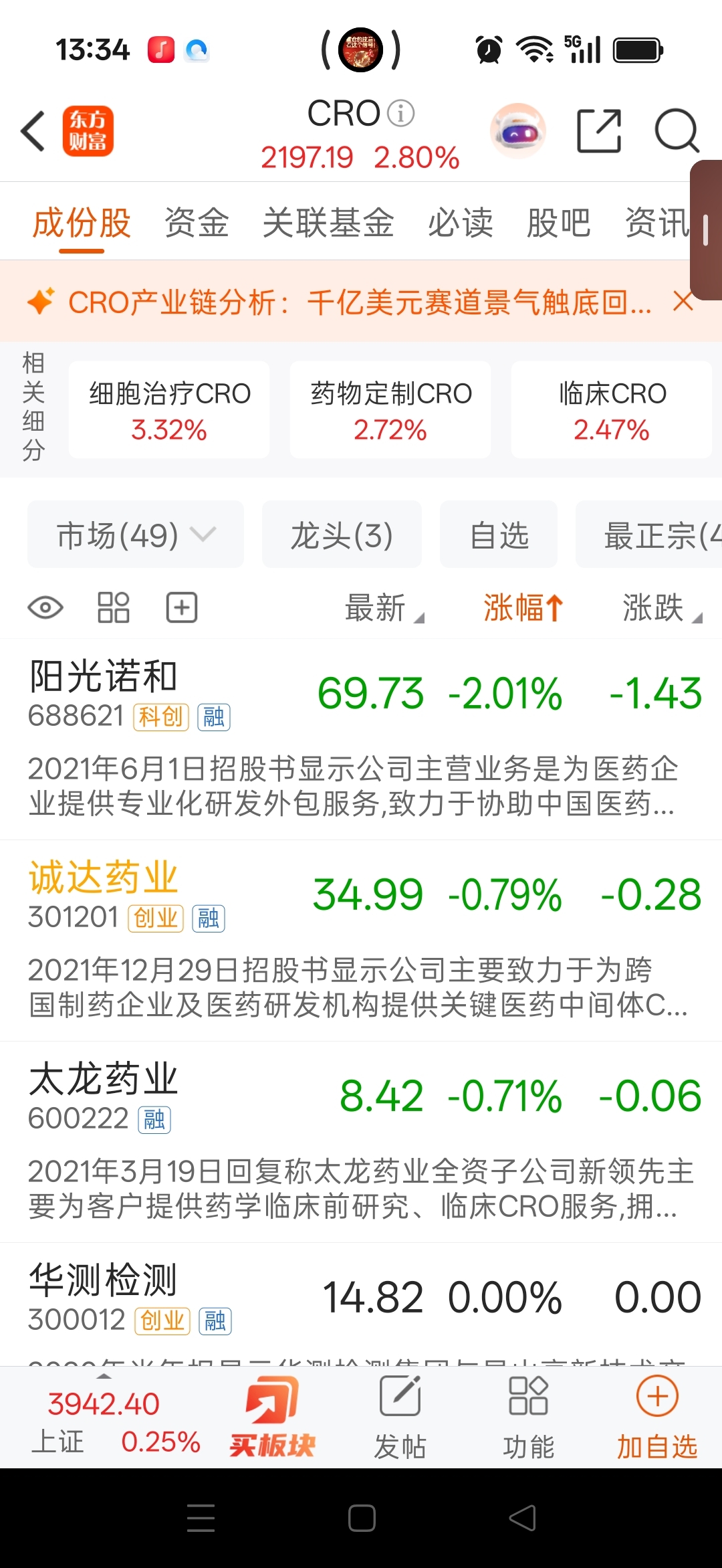Filter by 自选 stocks

(499, 534)
